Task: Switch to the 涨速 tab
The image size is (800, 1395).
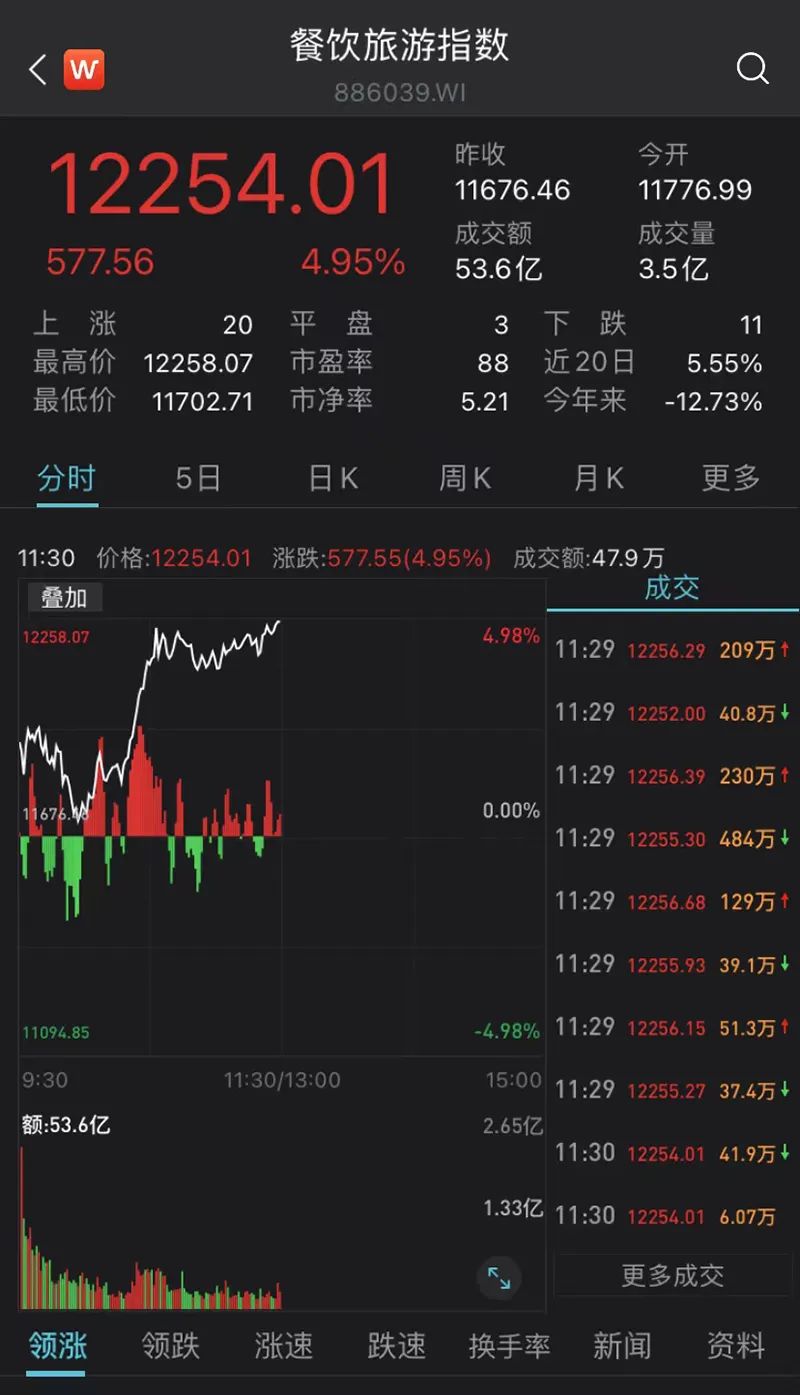Action: [x=284, y=1346]
